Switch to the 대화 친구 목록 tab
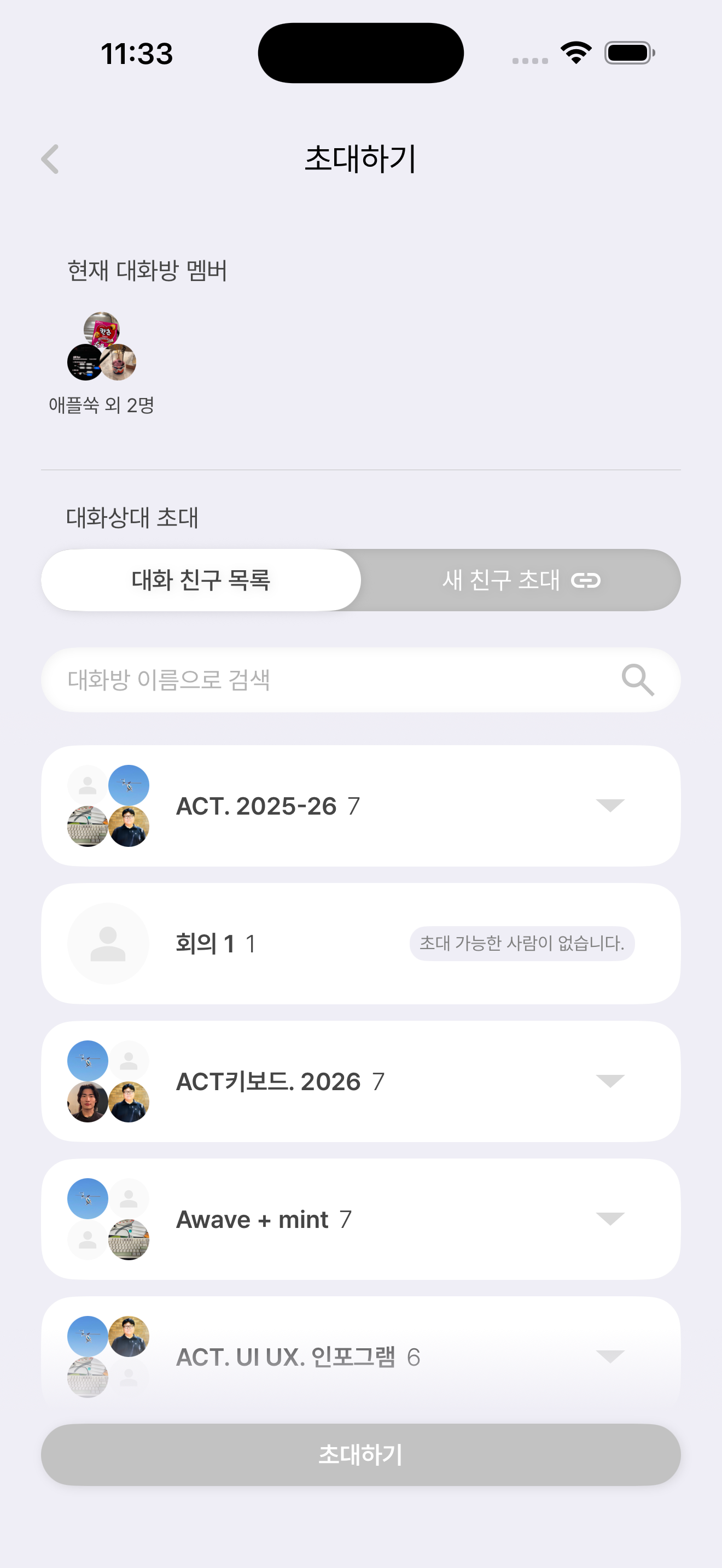This screenshot has height=1568, width=722. [201, 580]
